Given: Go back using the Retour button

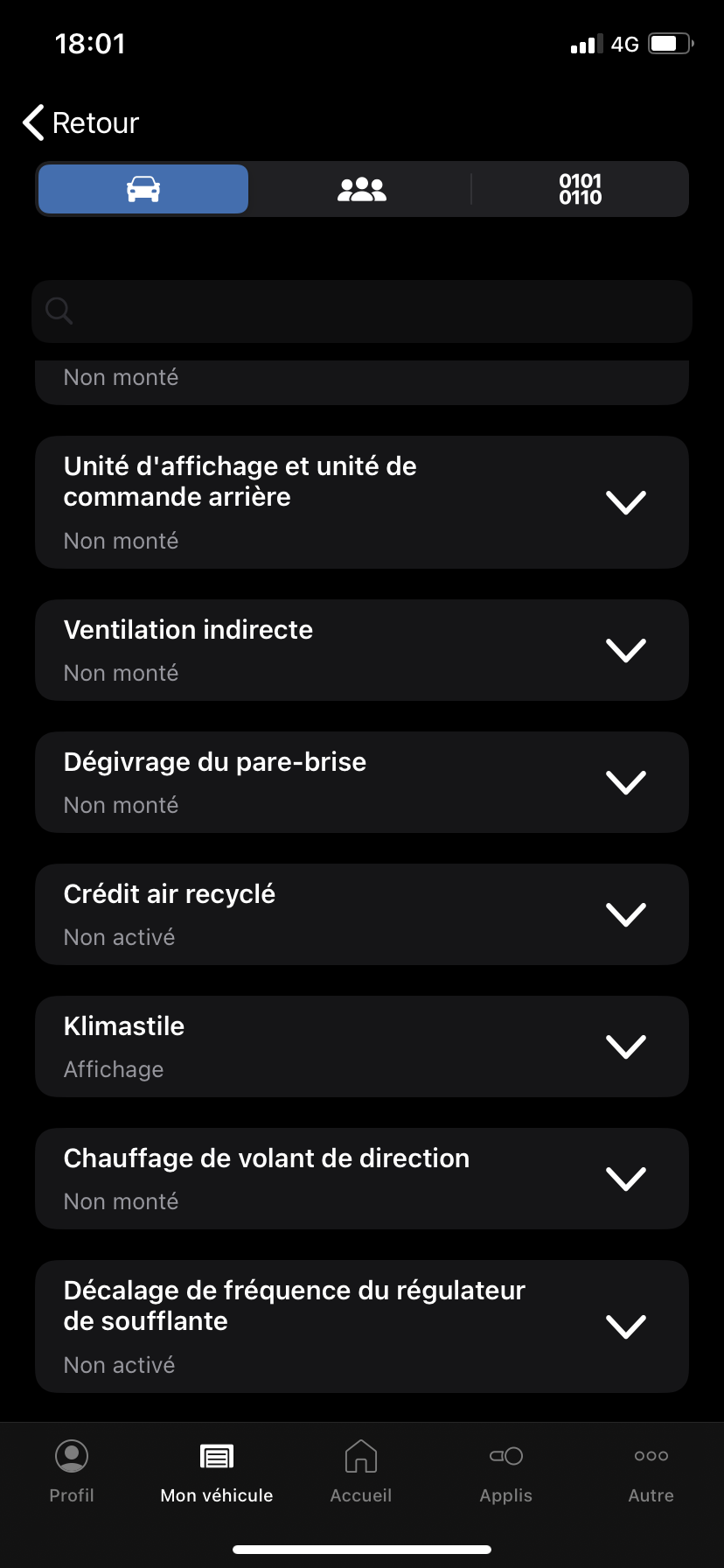Looking at the screenshot, I should coord(81,123).
